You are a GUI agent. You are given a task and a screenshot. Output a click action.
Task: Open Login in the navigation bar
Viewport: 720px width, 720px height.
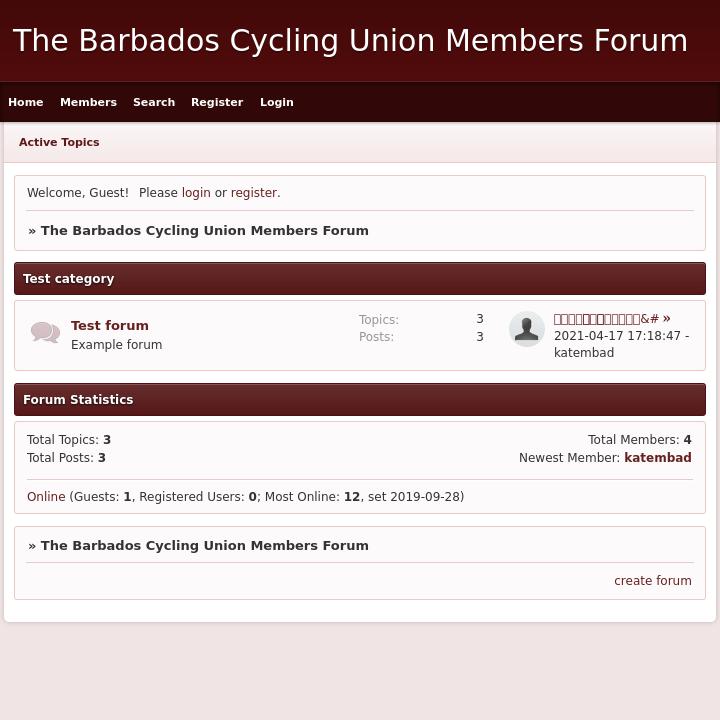click(277, 102)
